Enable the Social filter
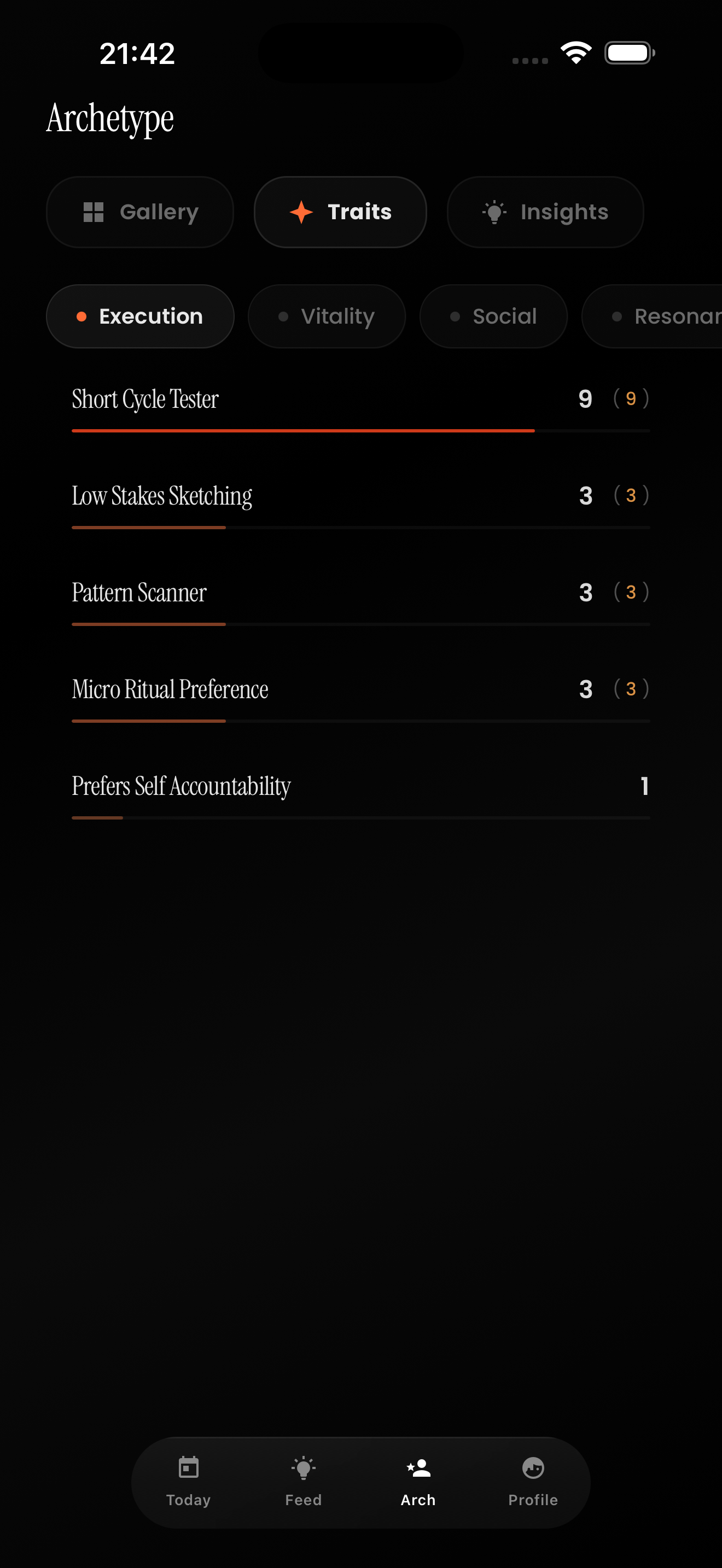This screenshot has height=1568, width=722. point(494,316)
